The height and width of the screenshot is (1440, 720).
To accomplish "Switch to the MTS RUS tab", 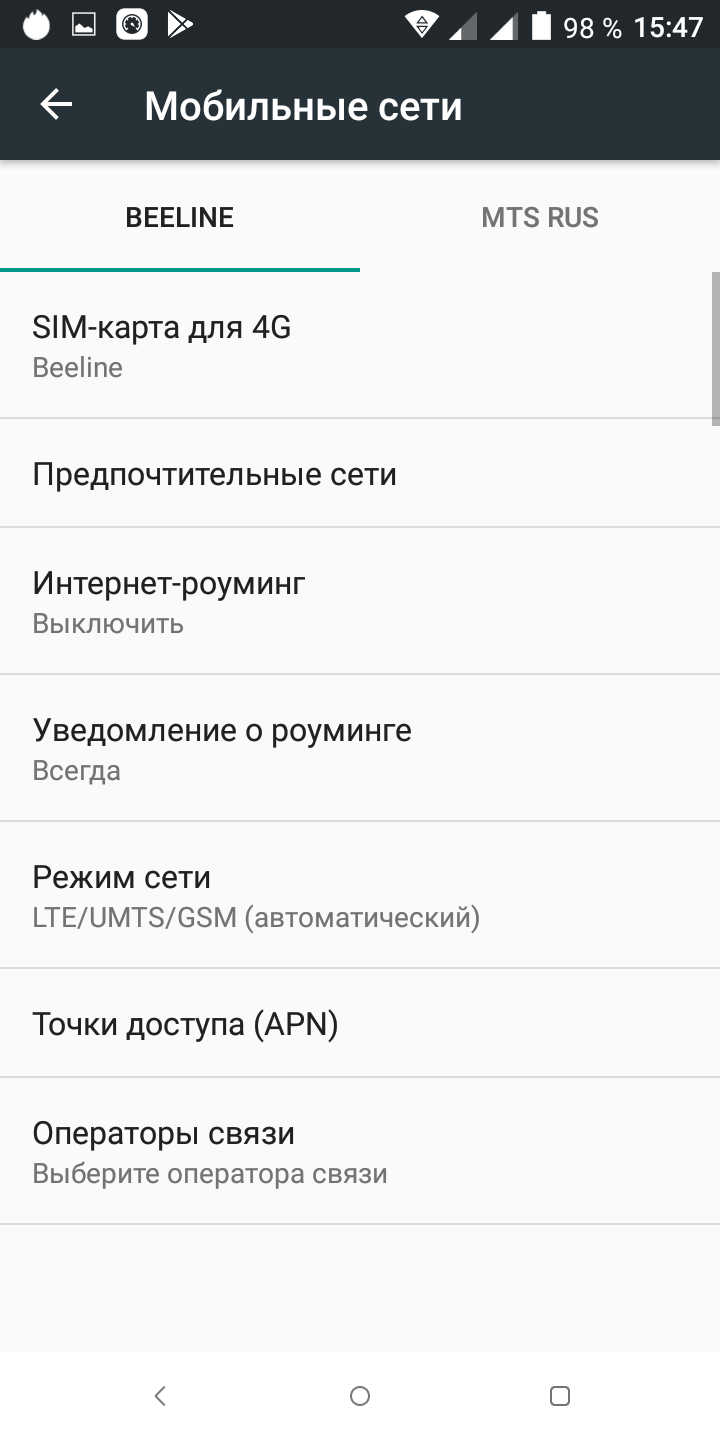I will click(x=540, y=217).
